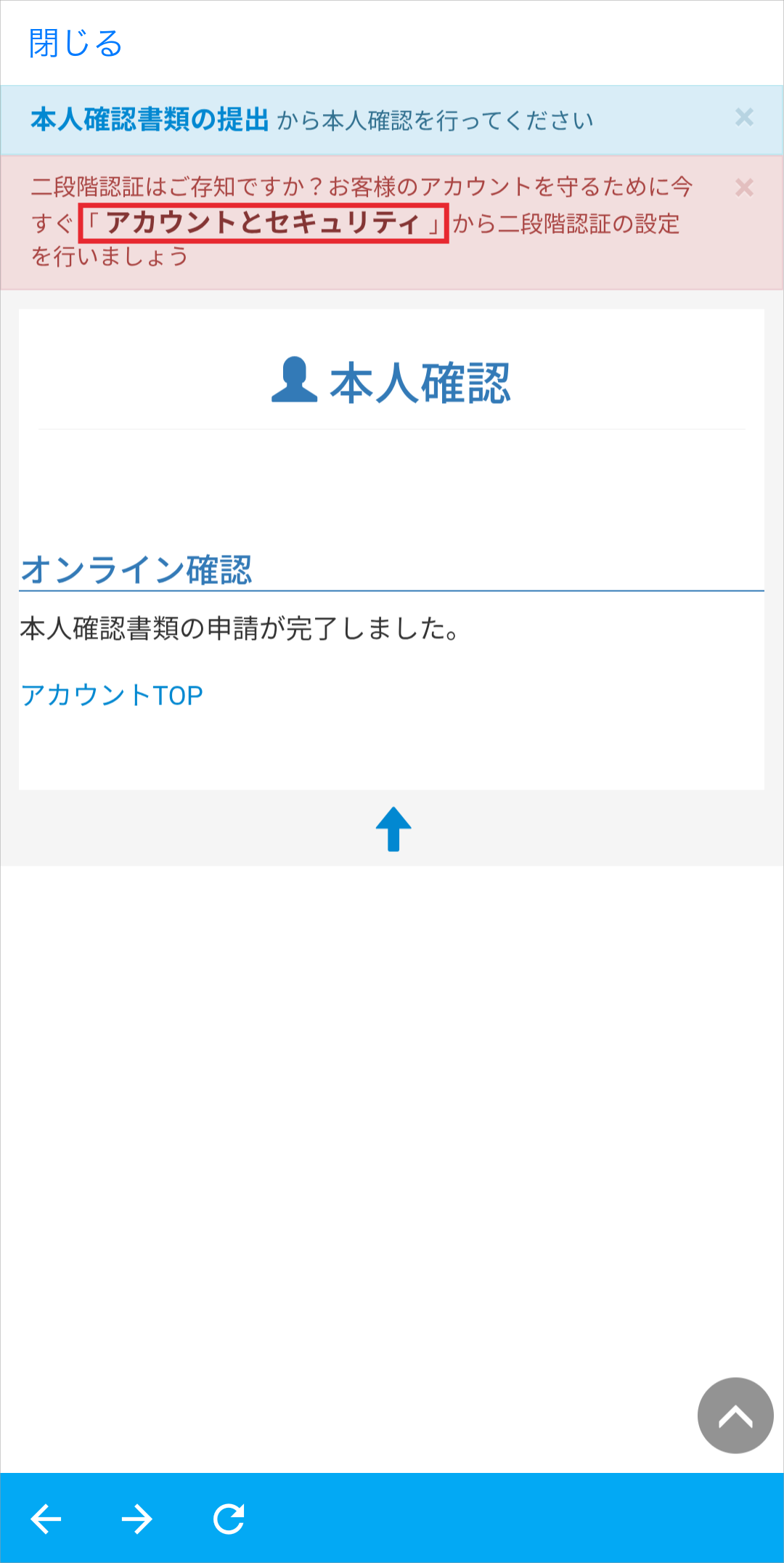Open the アカウントとセキュリティ link
The image size is (784, 1563).
coord(264,223)
